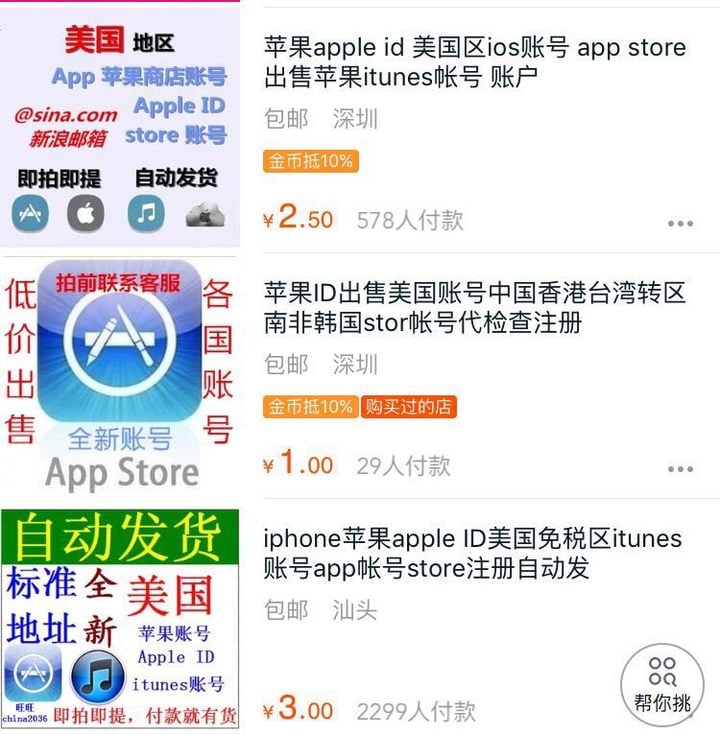Image resolution: width=720 pixels, height=735 pixels.
Task: Open the ¥1.00 苹果ID出售美国账号 listing
Action: coord(475,308)
